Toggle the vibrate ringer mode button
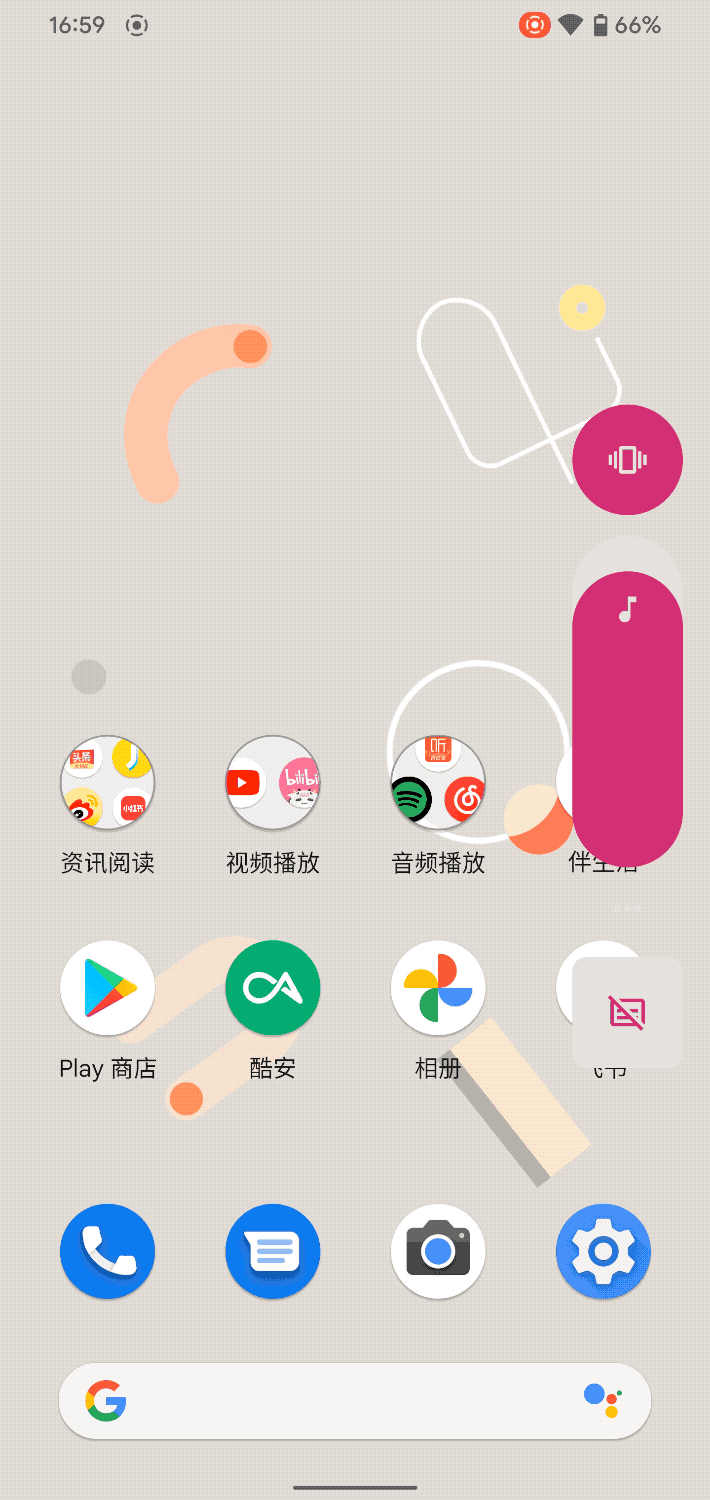The width and height of the screenshot is (710, 1500). [627, 460]
